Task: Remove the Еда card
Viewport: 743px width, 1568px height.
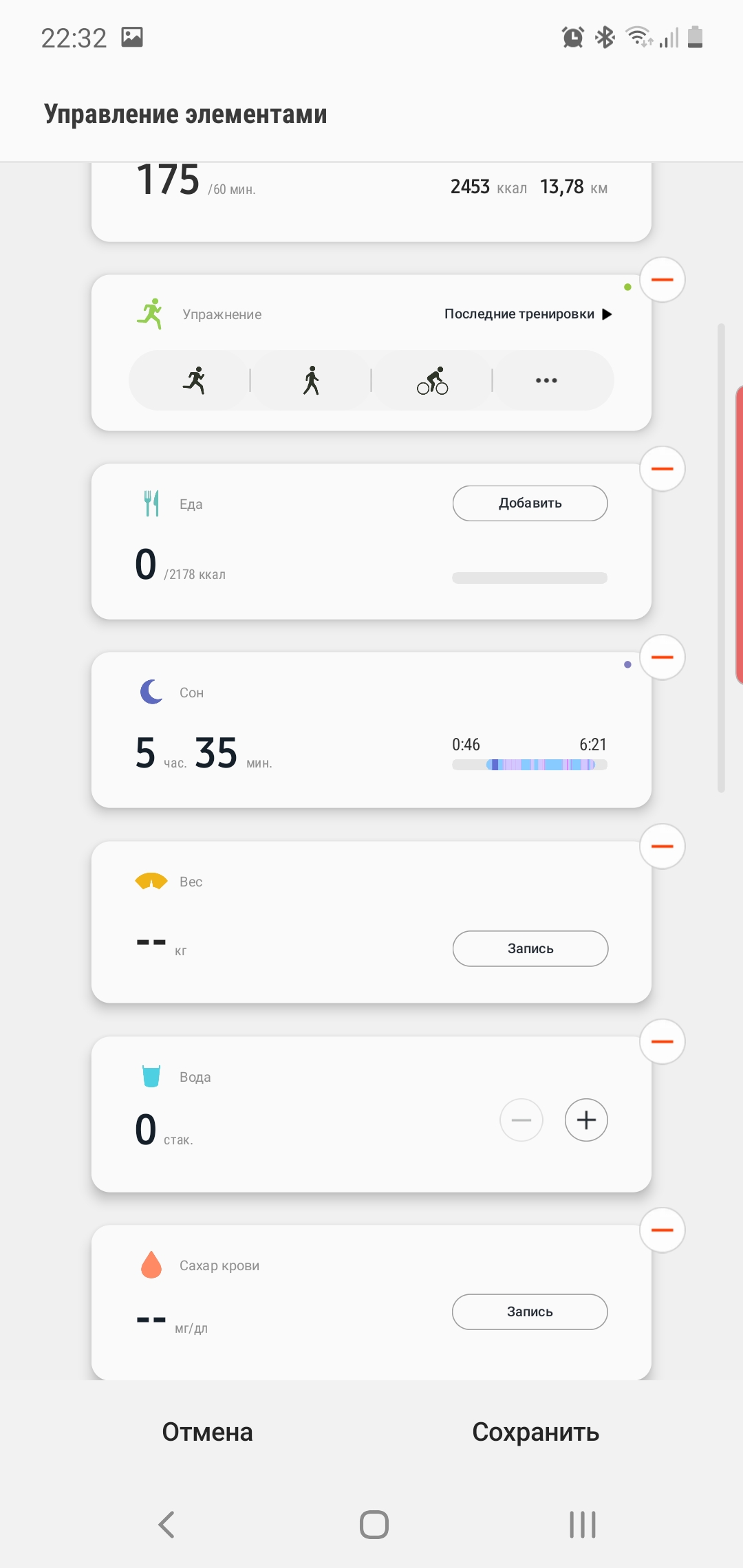Action: [x=662, y=469]
